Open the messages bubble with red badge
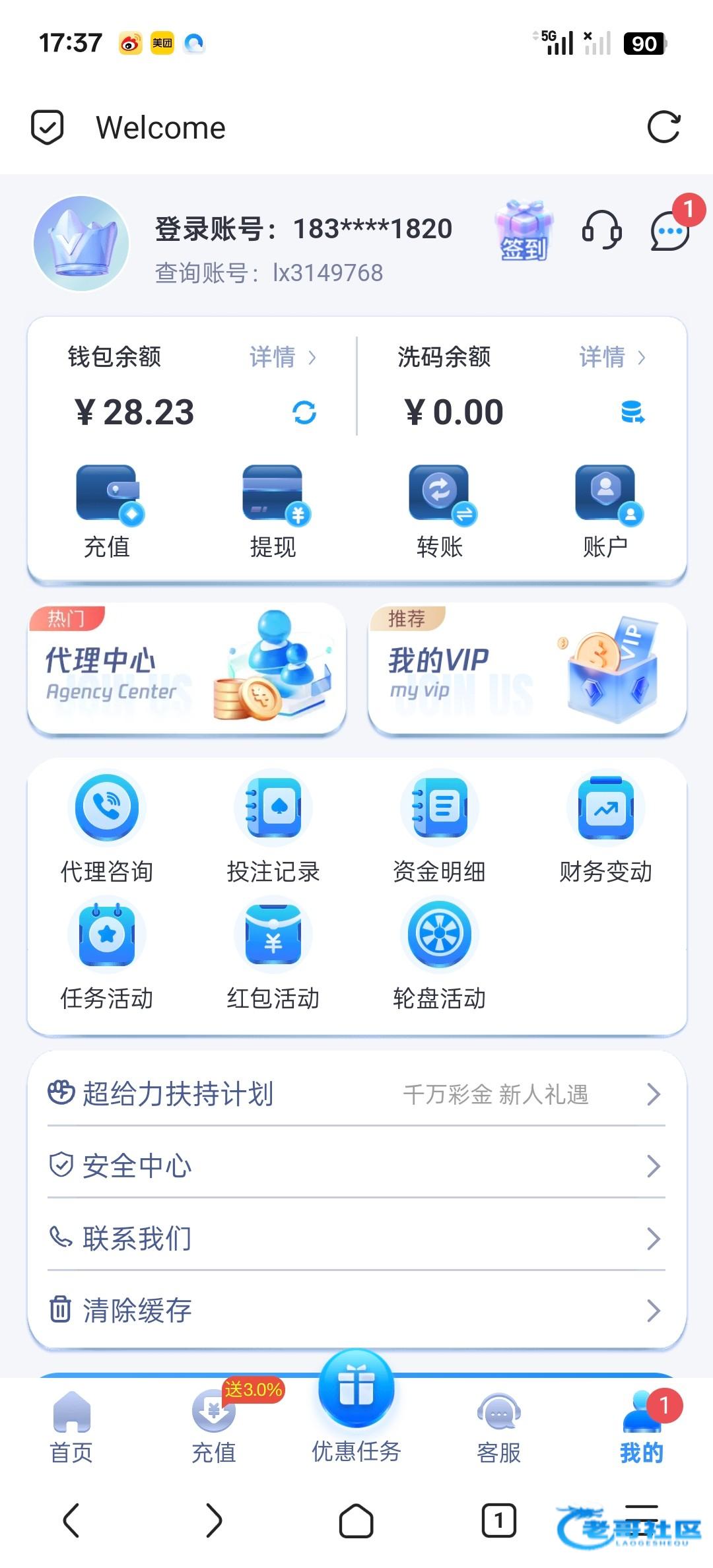This screenshot has width=713, height=1568. 670,231
